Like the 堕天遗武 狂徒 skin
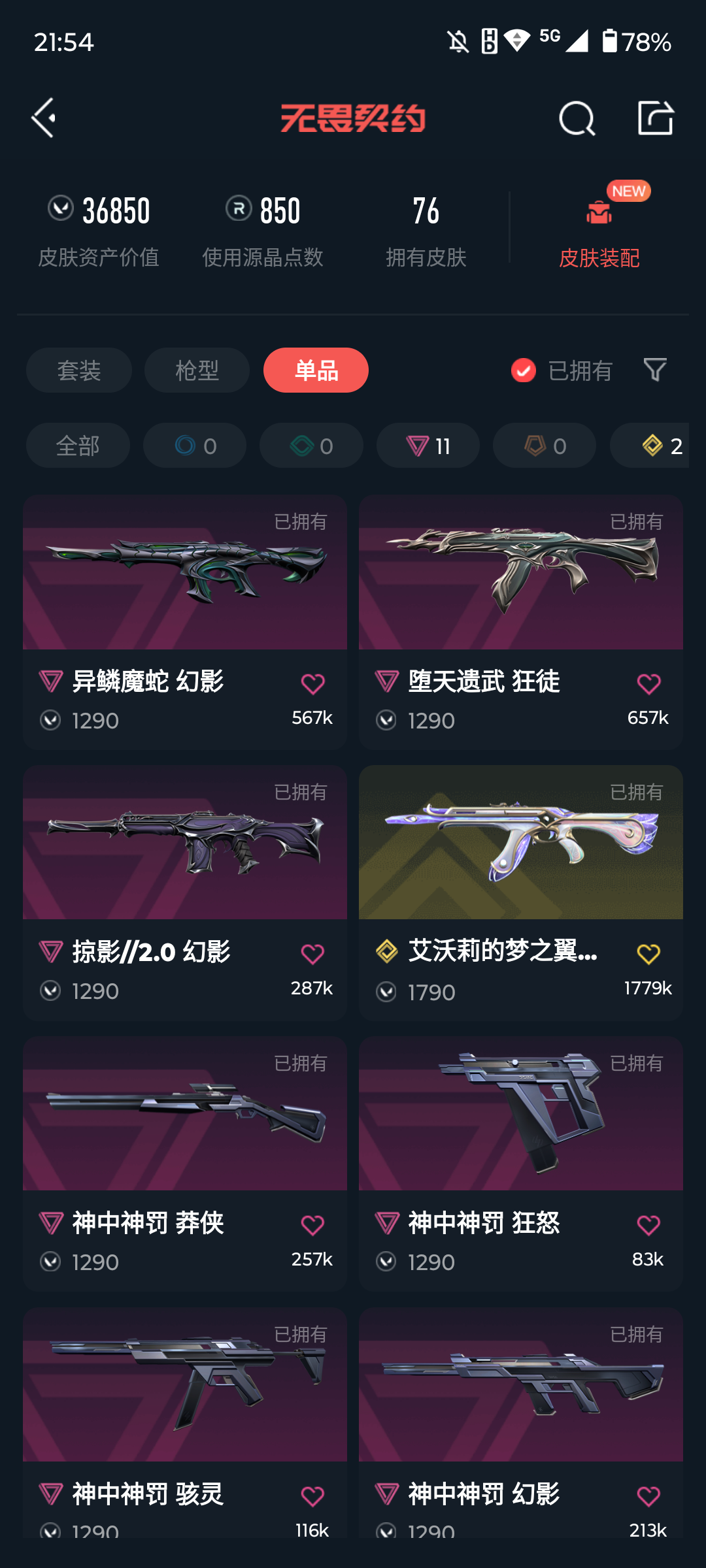This screenshot has width=706, height=1568. pyautogui.click(x=648, y=684)
